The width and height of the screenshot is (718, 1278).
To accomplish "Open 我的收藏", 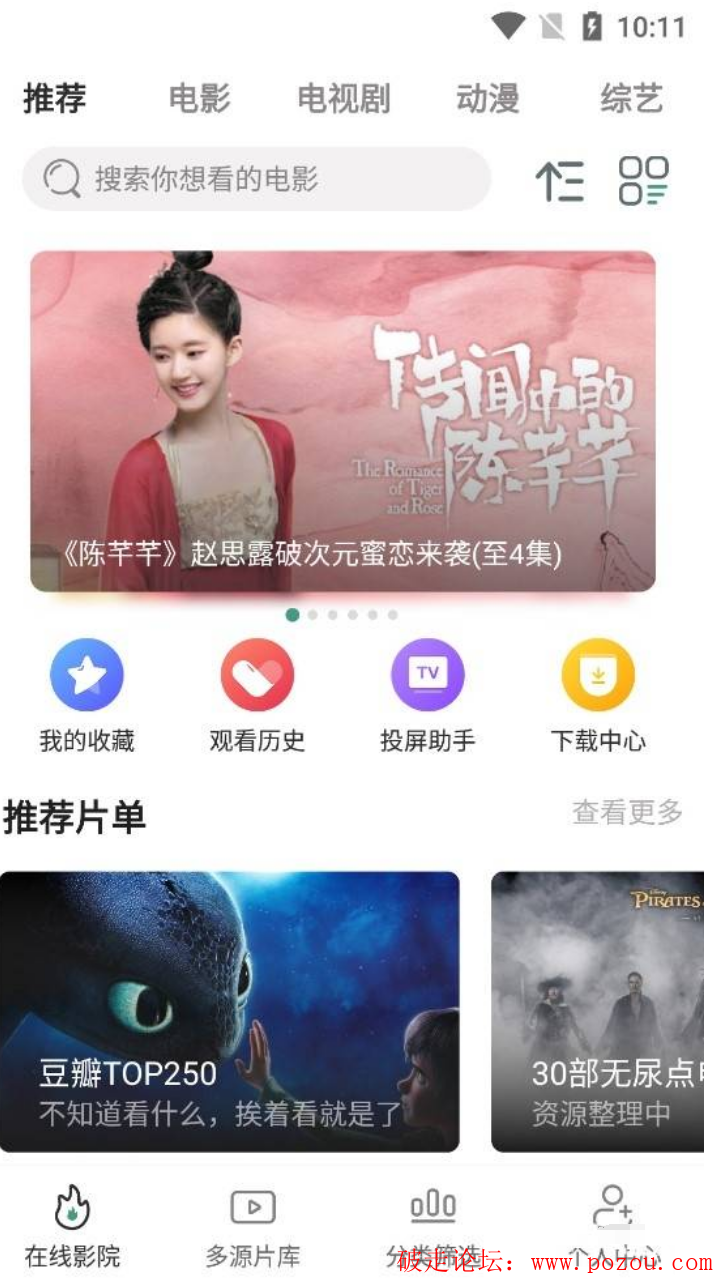I will 87,697.
